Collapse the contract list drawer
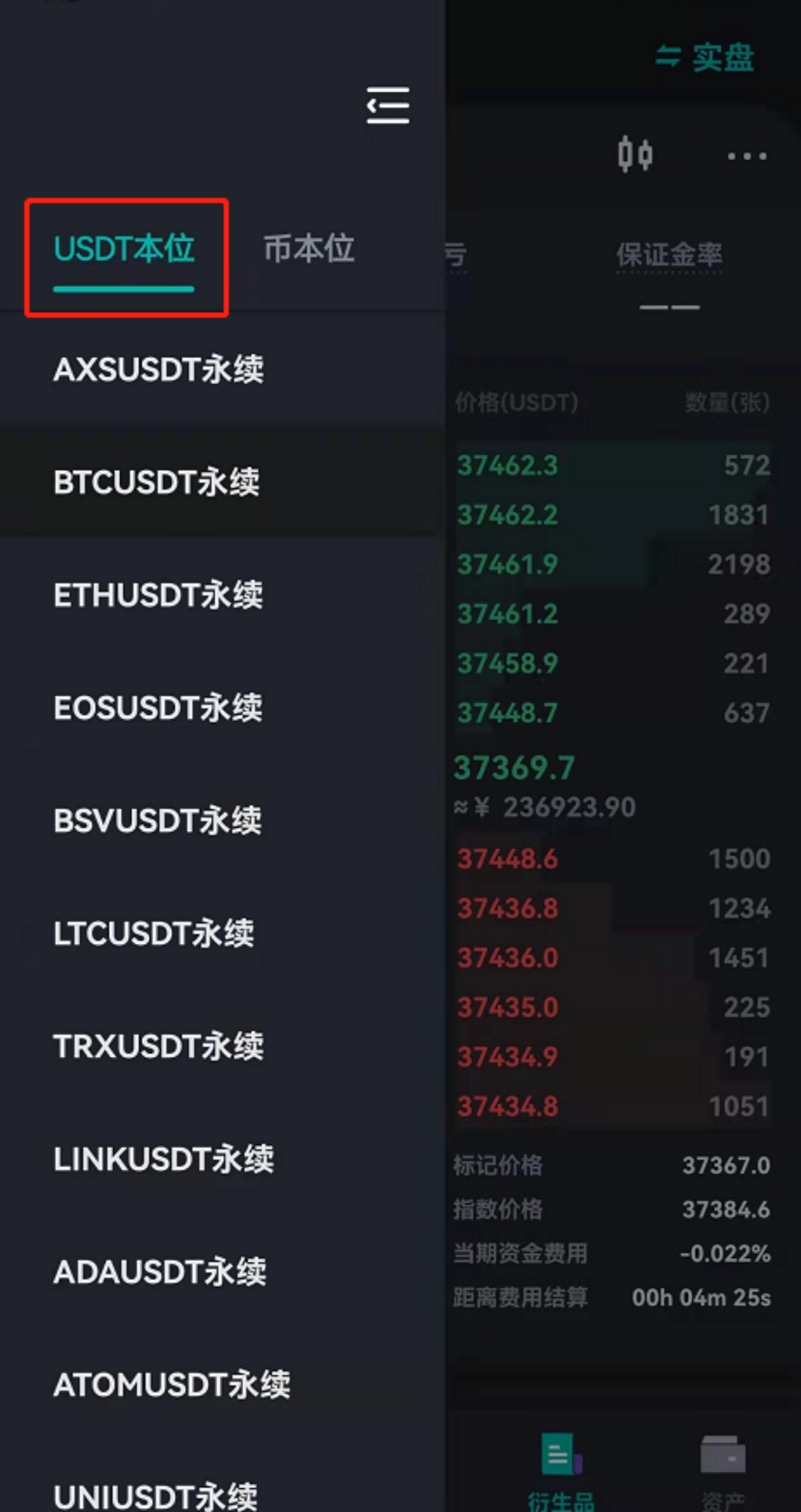This screenshot has height=1512, width=801. (388, 106)
